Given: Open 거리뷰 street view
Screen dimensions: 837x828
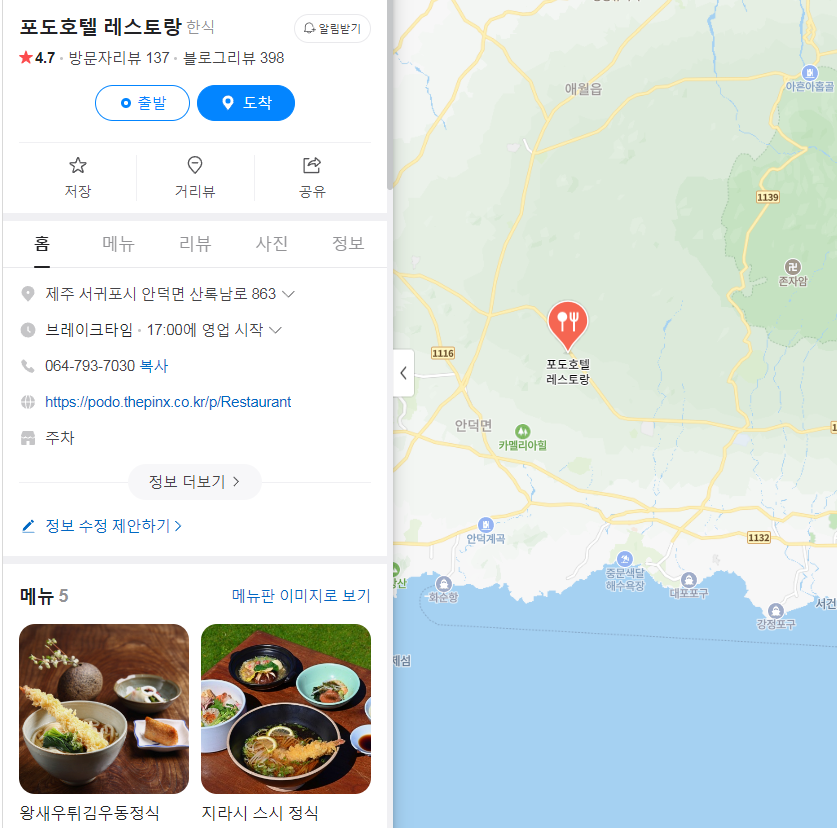Looking at the screenshot, I should click(x=195, y=177).
